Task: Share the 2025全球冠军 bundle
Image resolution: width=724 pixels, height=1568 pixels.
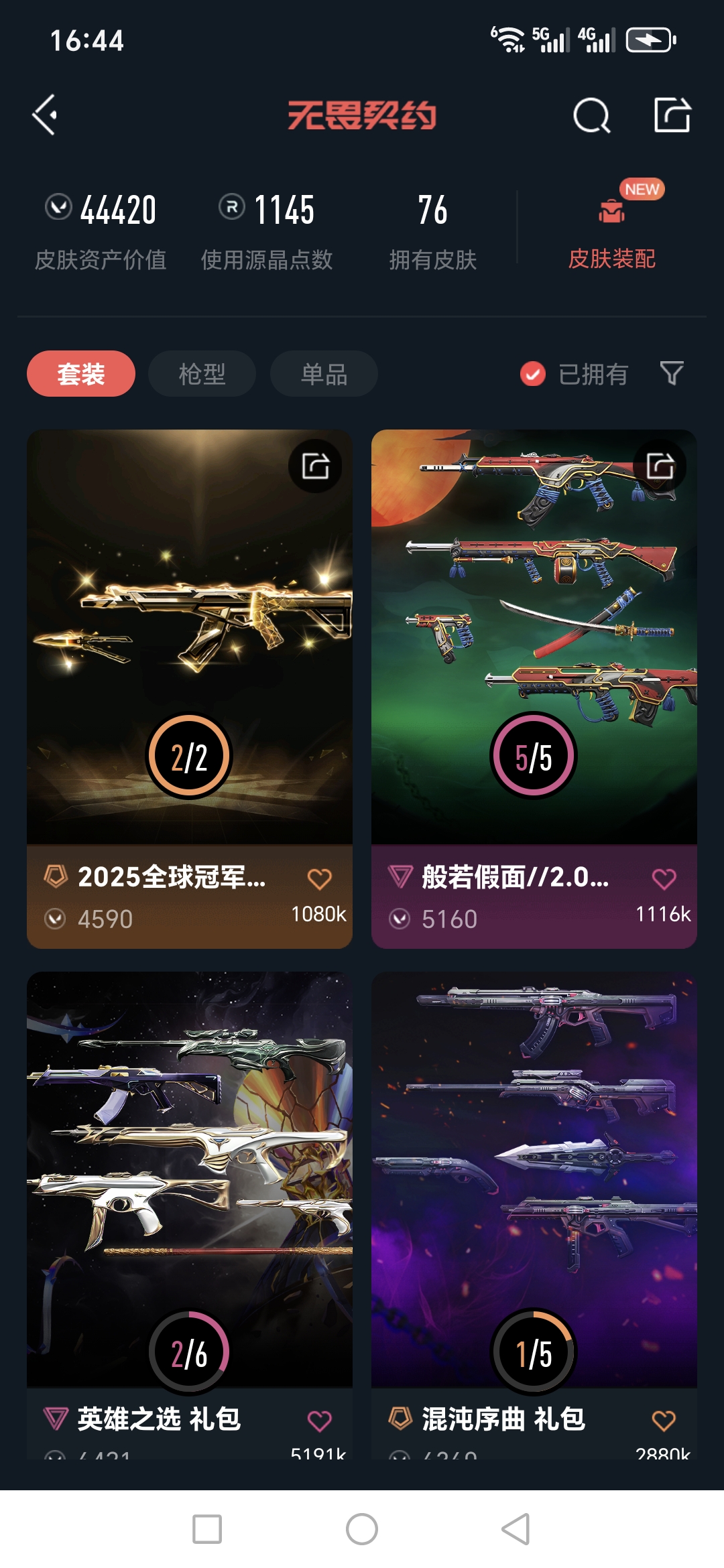Action: coord(315,466)
